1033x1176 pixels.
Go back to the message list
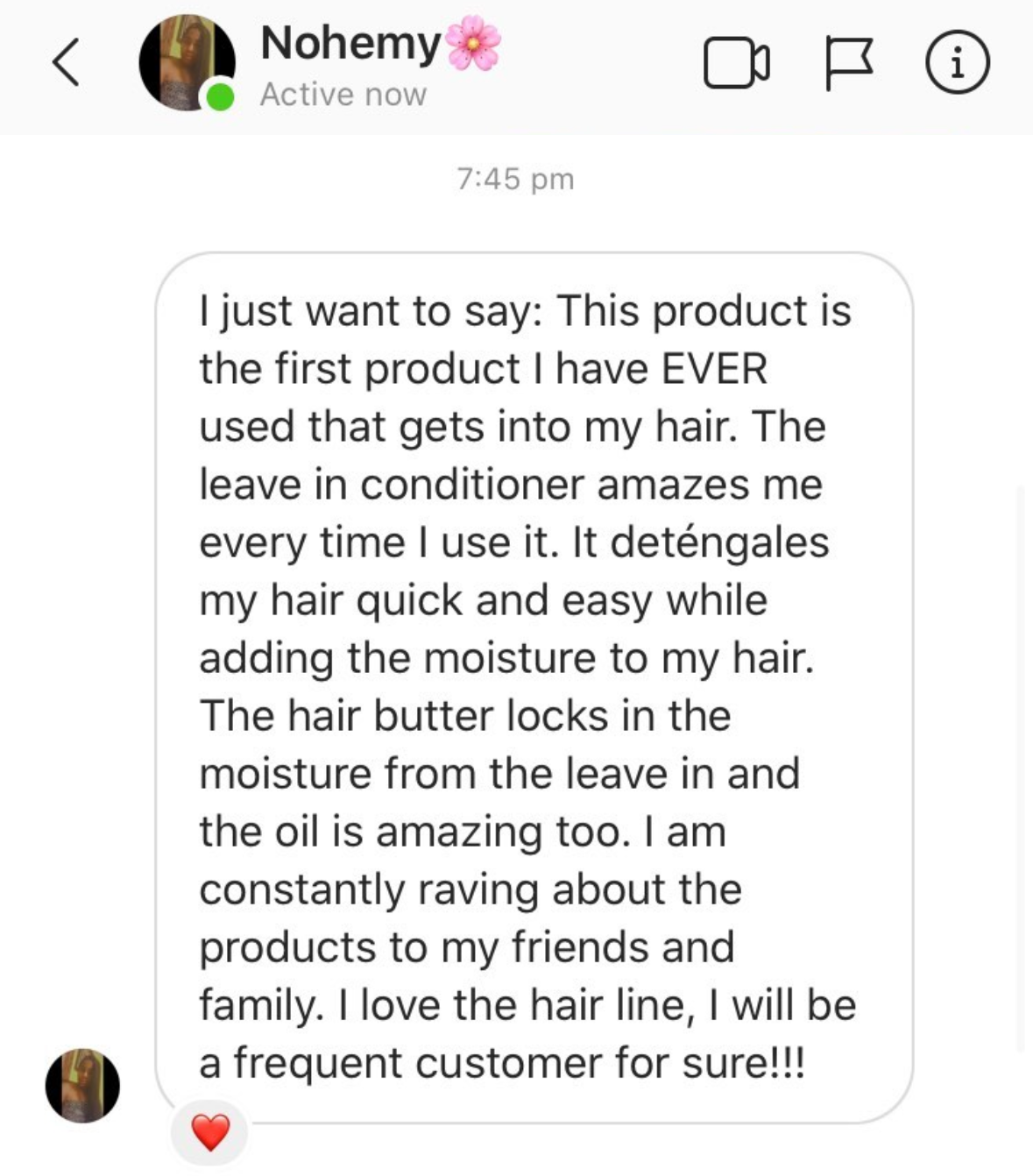(66, 62)
